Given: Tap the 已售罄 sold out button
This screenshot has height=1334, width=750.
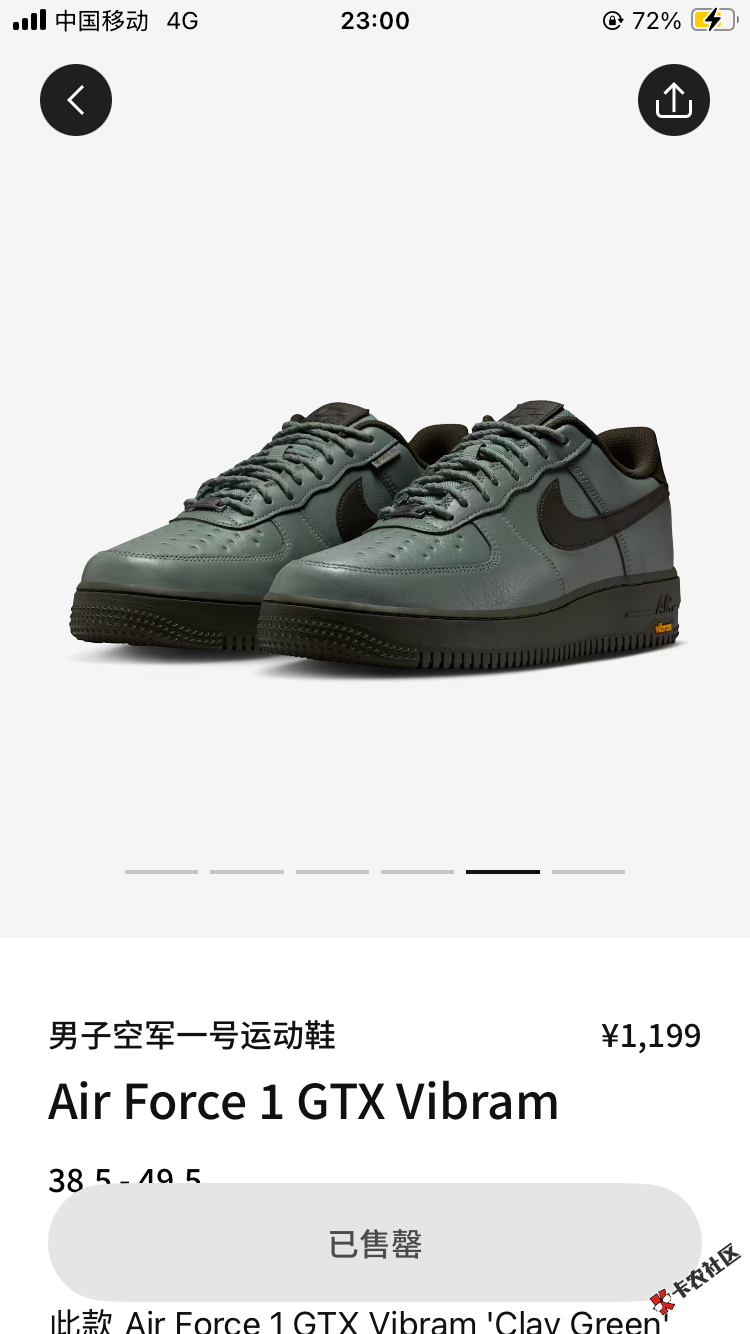Looking at the screenshot, I should 375,1243.
